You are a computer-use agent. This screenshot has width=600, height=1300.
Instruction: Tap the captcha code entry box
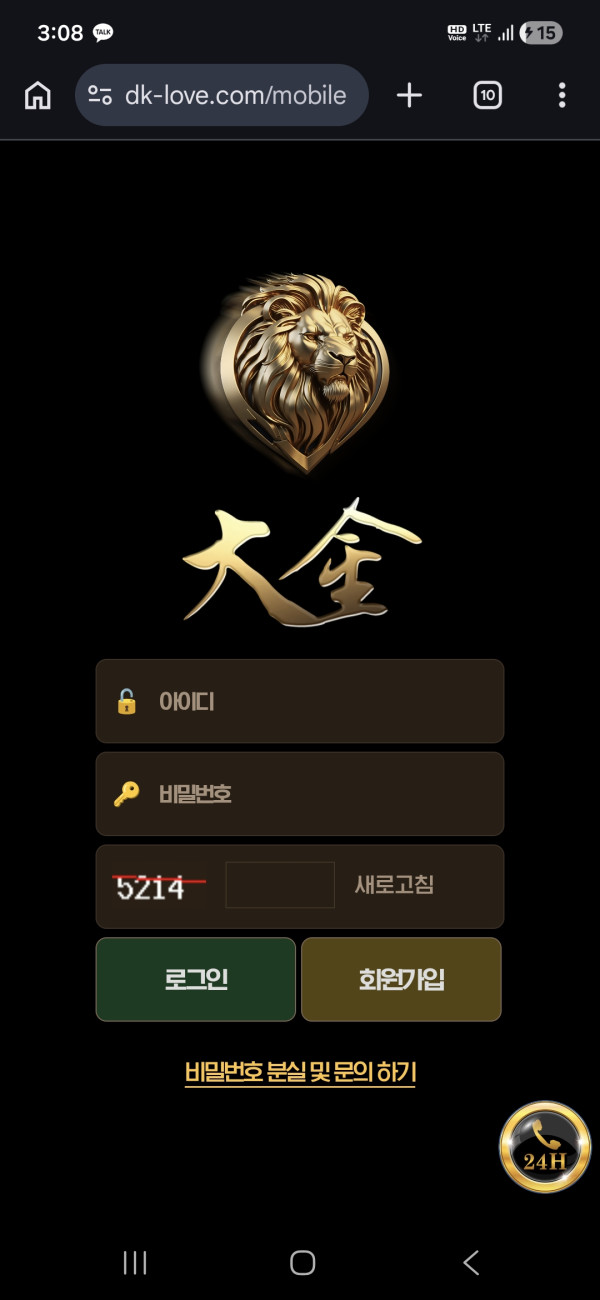tap(280, 885)
